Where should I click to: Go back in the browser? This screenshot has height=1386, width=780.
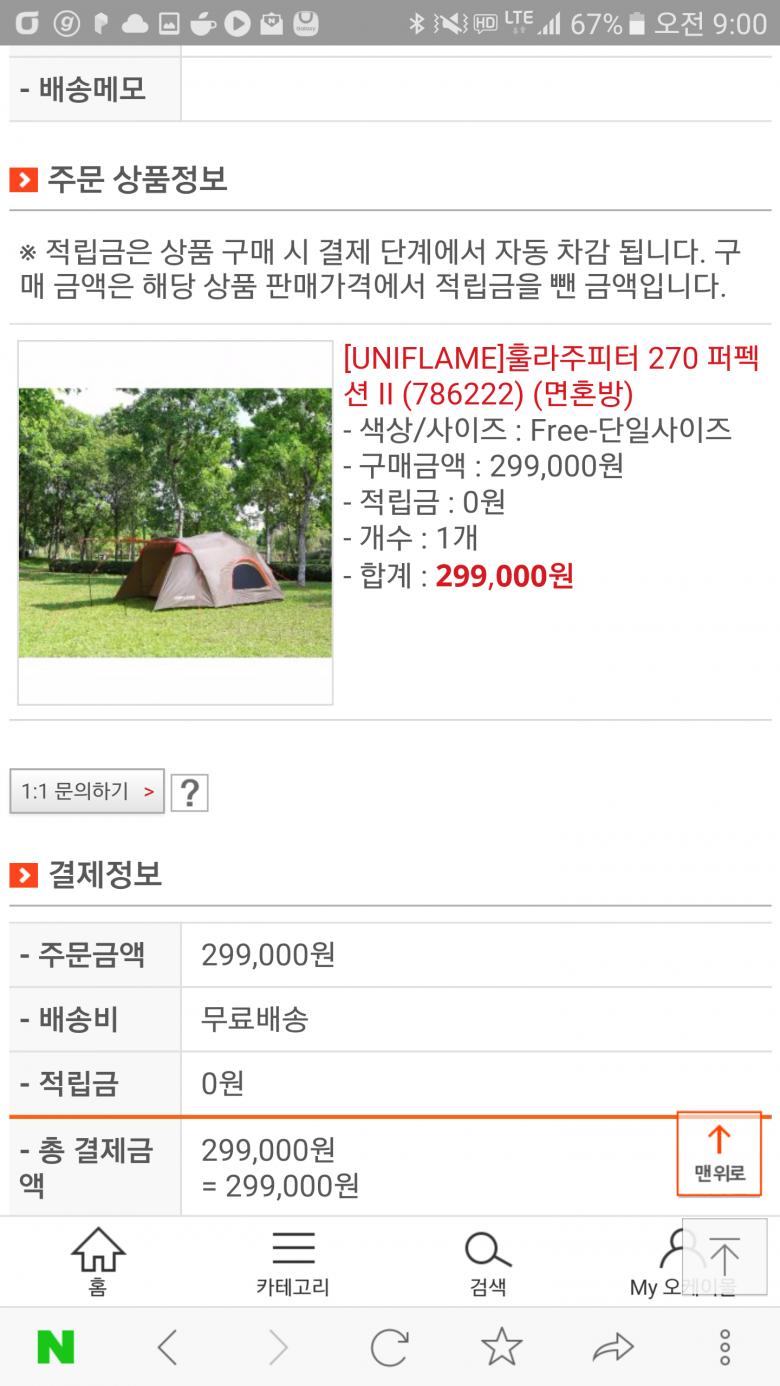(168, 1347)
